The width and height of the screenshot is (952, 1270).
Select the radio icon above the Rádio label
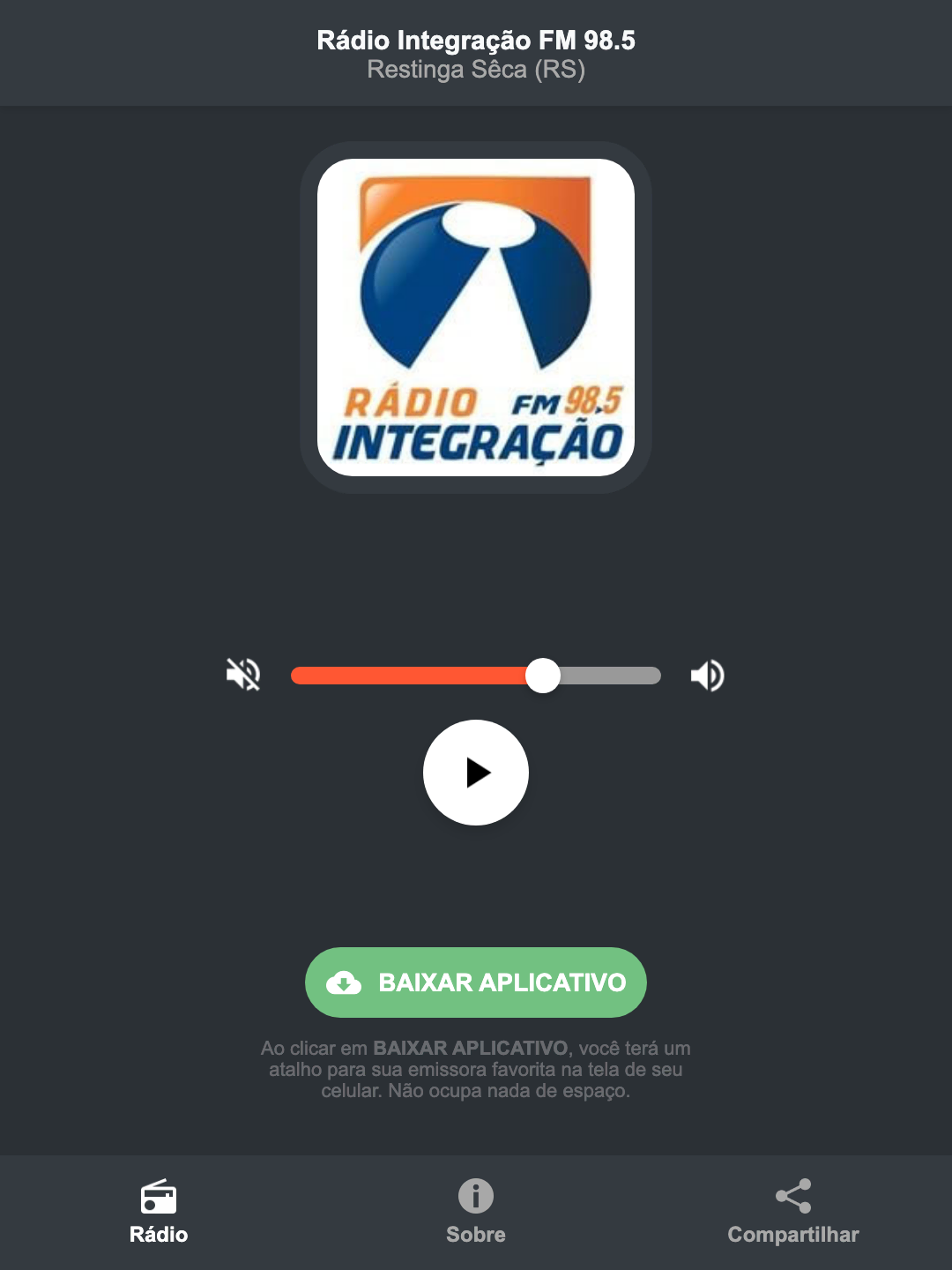pos(159,1199)
